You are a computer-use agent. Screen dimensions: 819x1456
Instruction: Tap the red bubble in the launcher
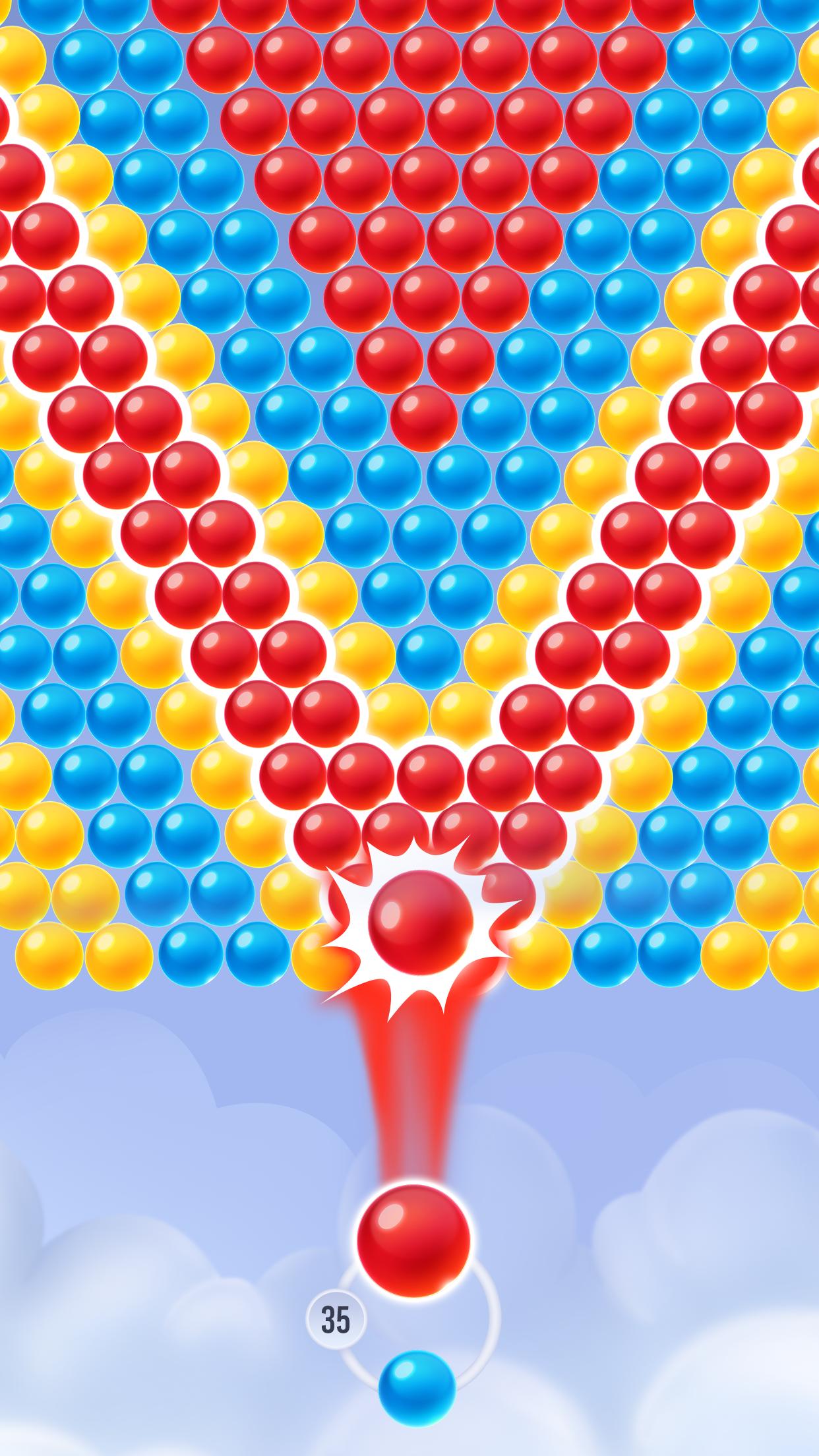[413, 1241]
